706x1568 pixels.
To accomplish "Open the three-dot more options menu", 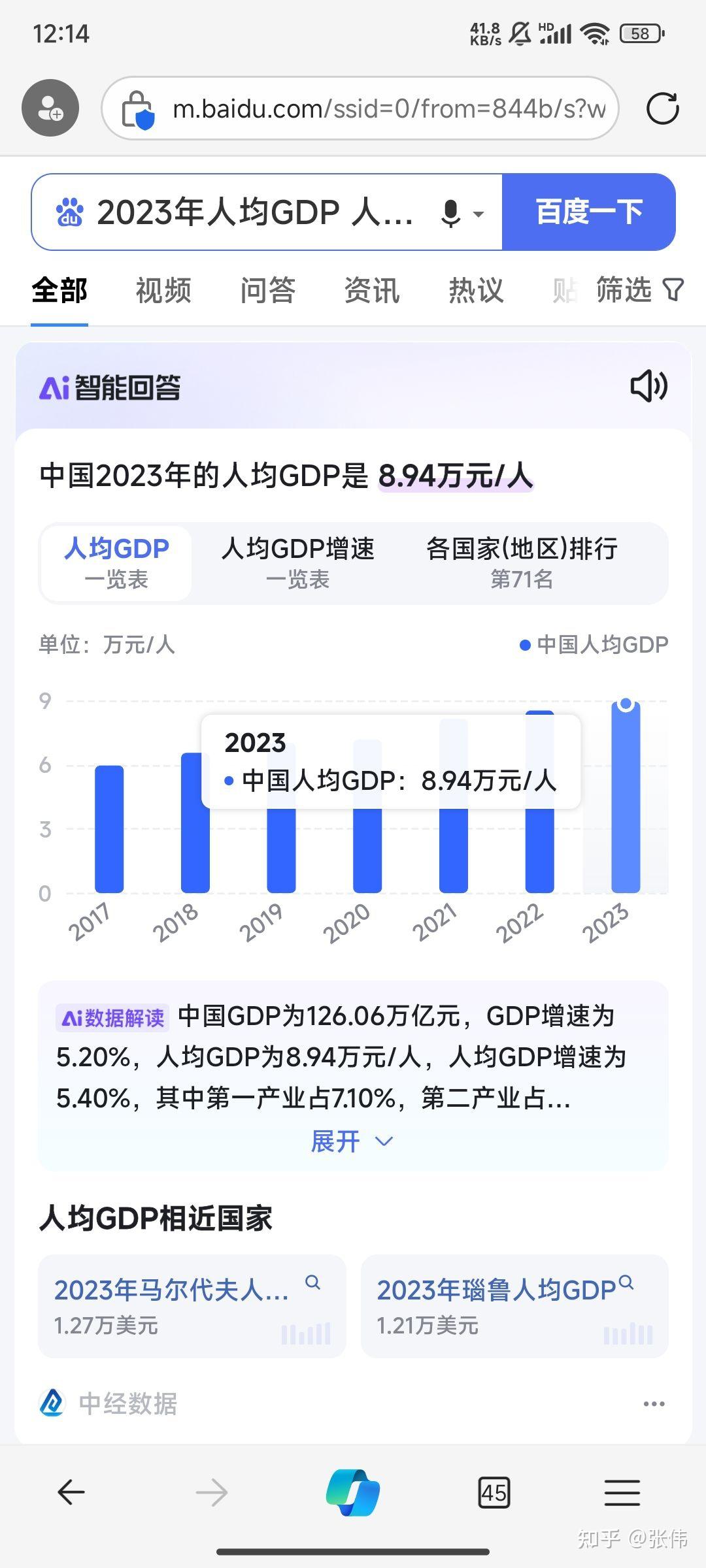I will pyautogui.click(x=654, y=1403).
